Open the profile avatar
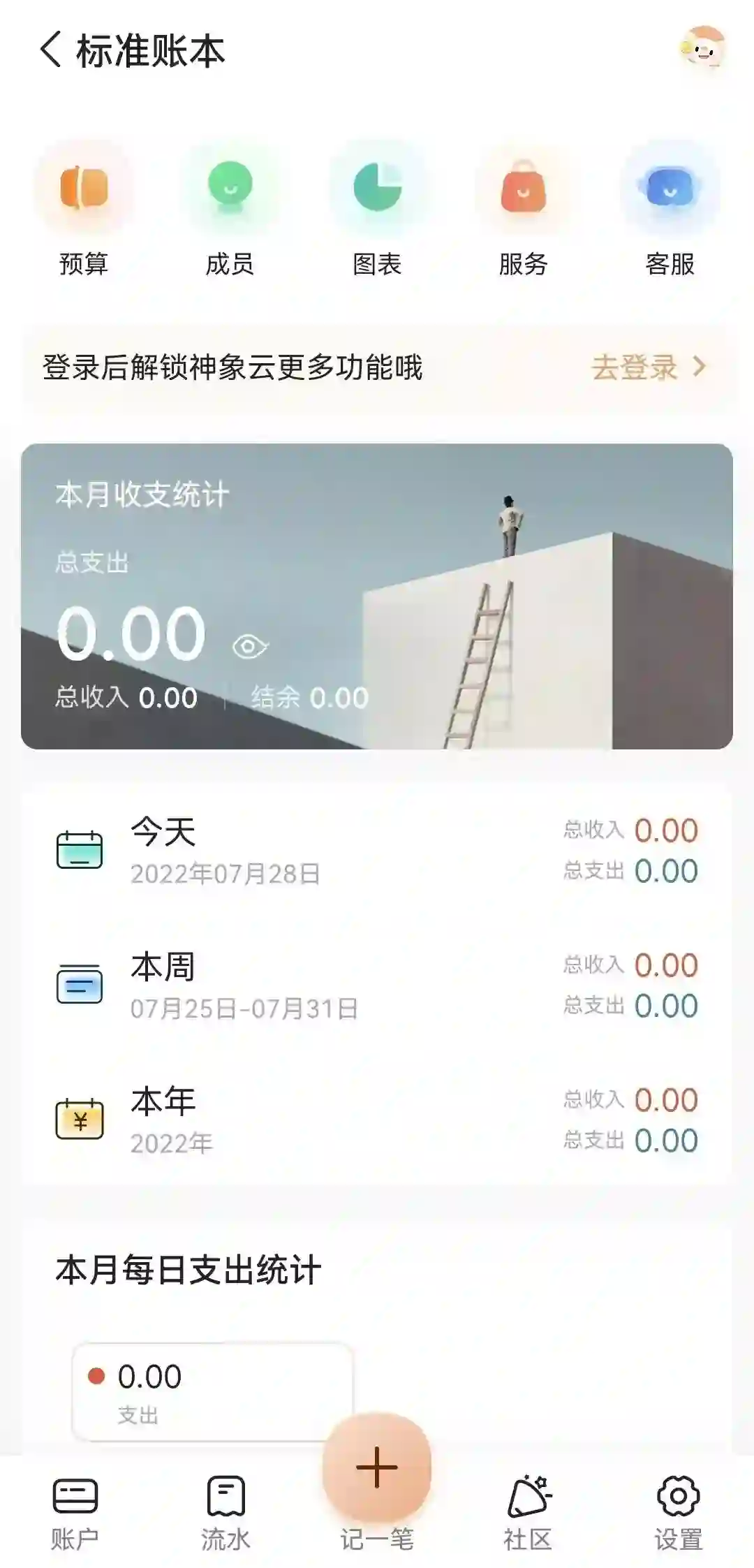This screenshot has height=1568, width=754. 702,47
